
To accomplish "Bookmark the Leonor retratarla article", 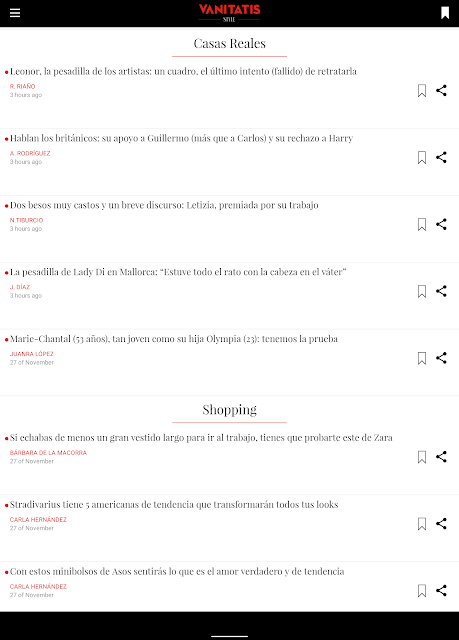I will [x=422, y=91].
